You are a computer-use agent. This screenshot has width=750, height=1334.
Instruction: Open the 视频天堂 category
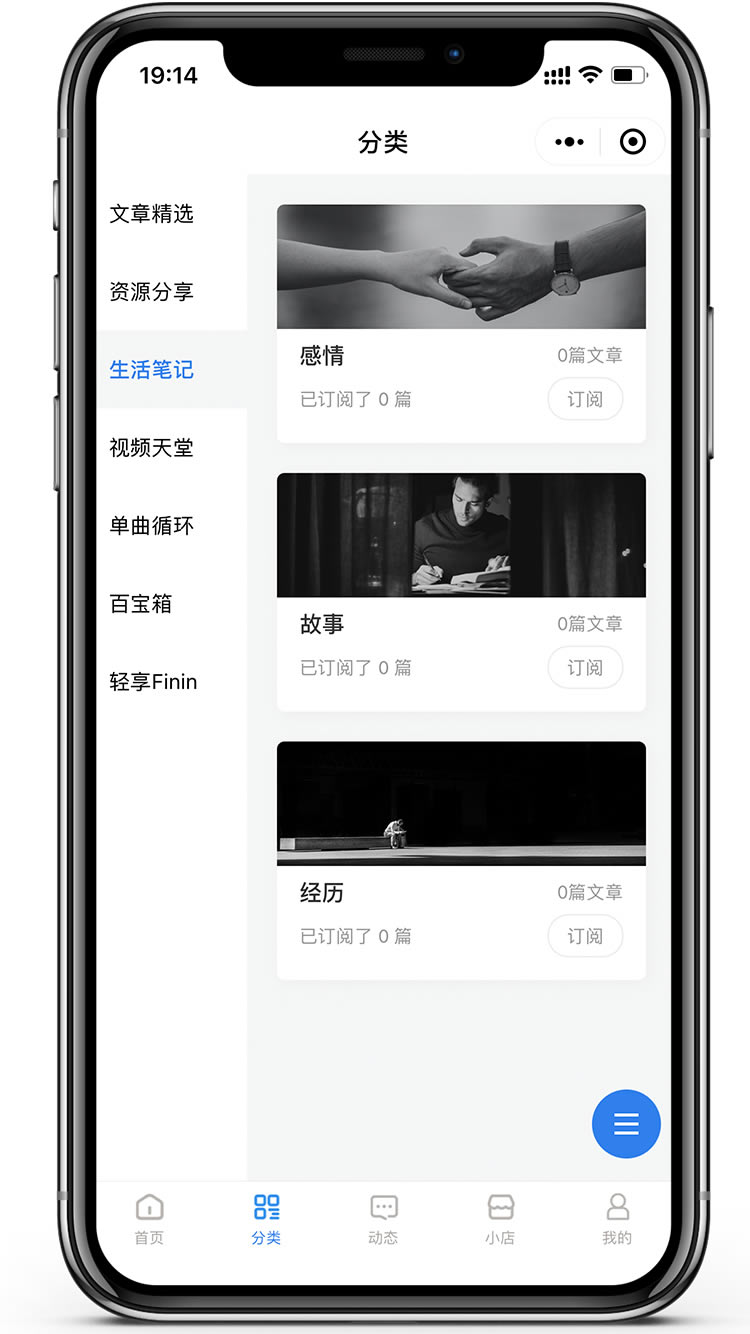[x=152, y=448]
